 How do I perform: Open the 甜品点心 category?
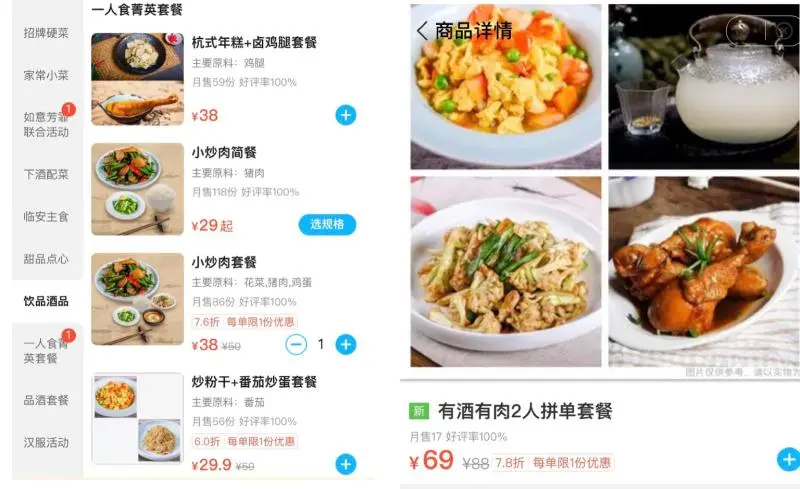click(x=46, y=258)
